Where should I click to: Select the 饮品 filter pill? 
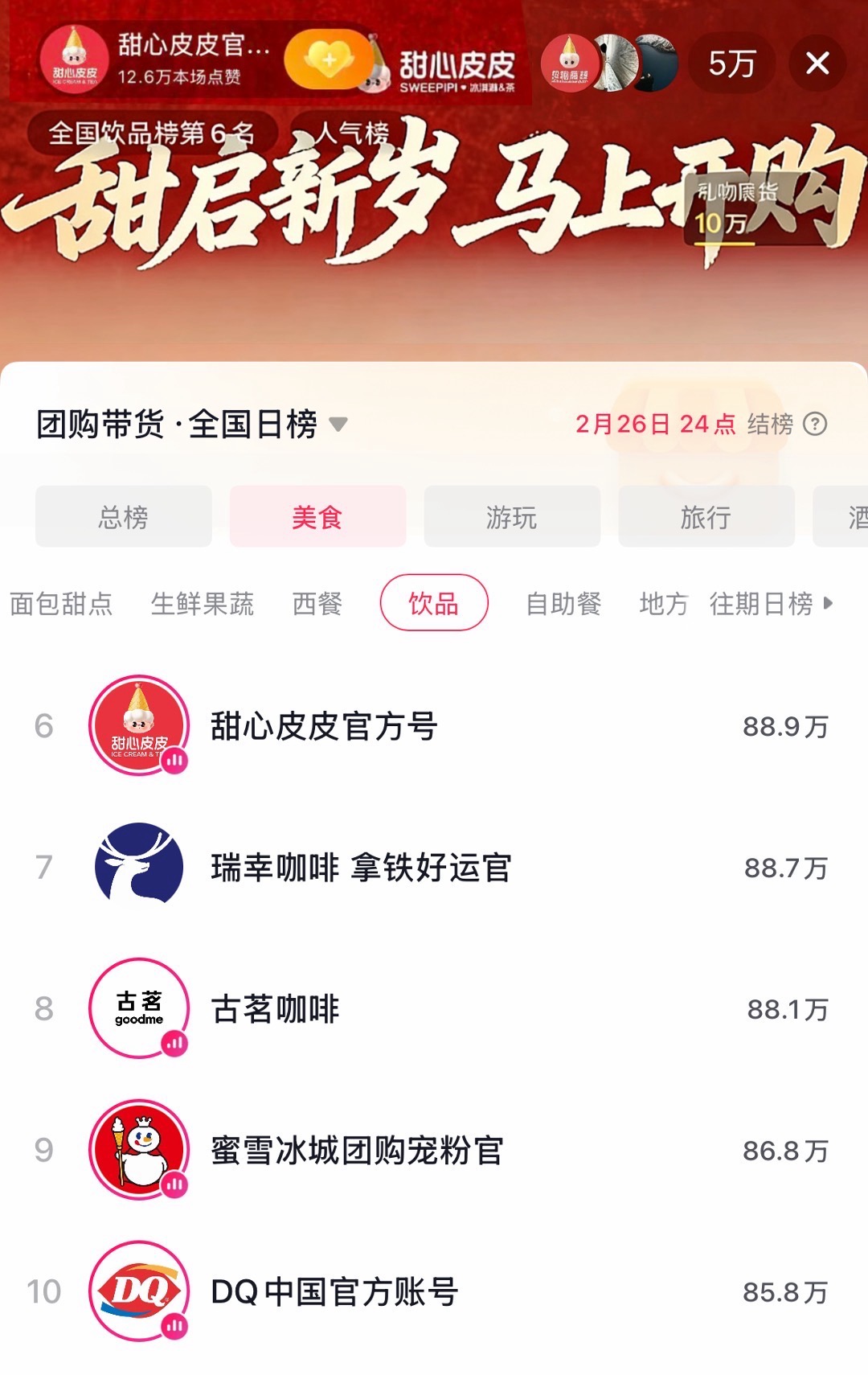point(432,605)
